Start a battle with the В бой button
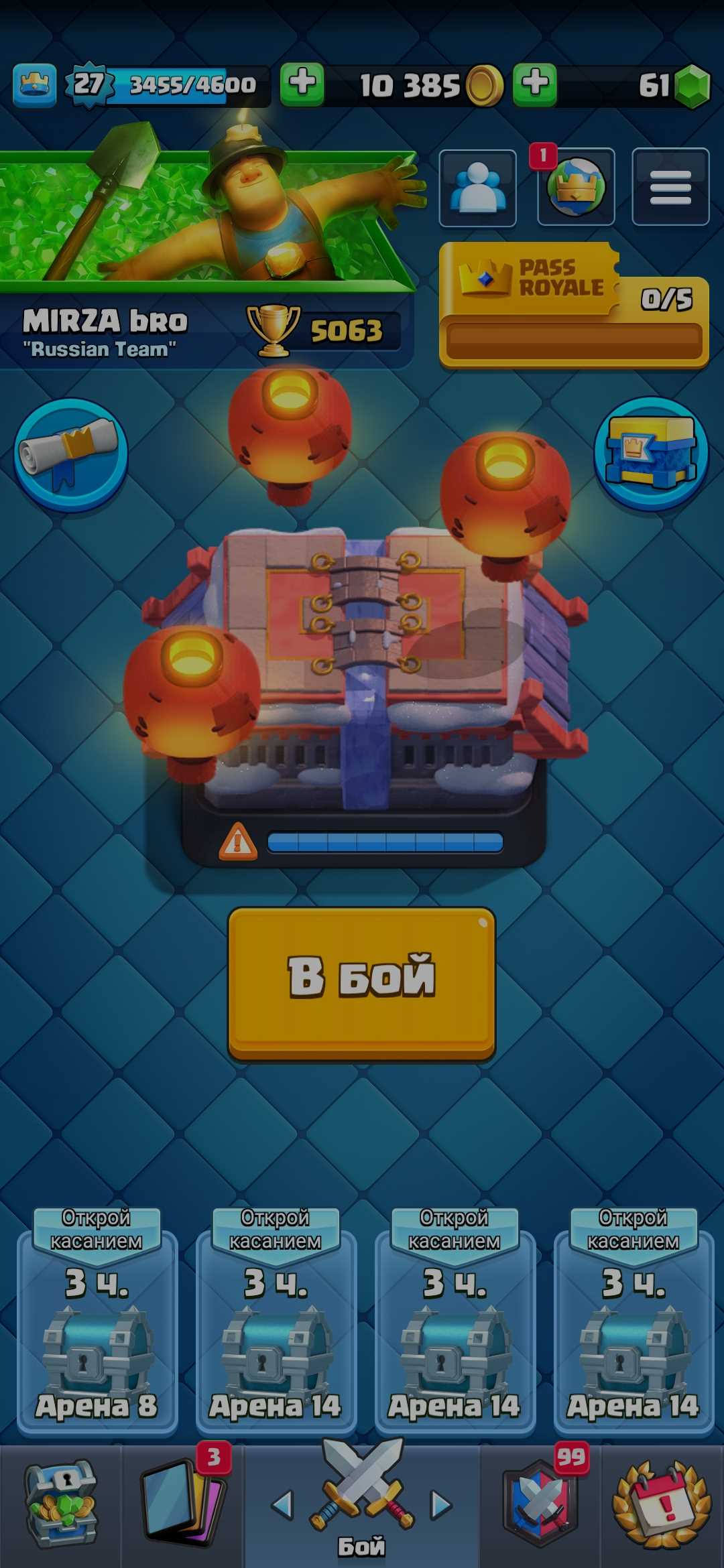The height and width of the screenshot is (1568, 724). pos(362,982)
